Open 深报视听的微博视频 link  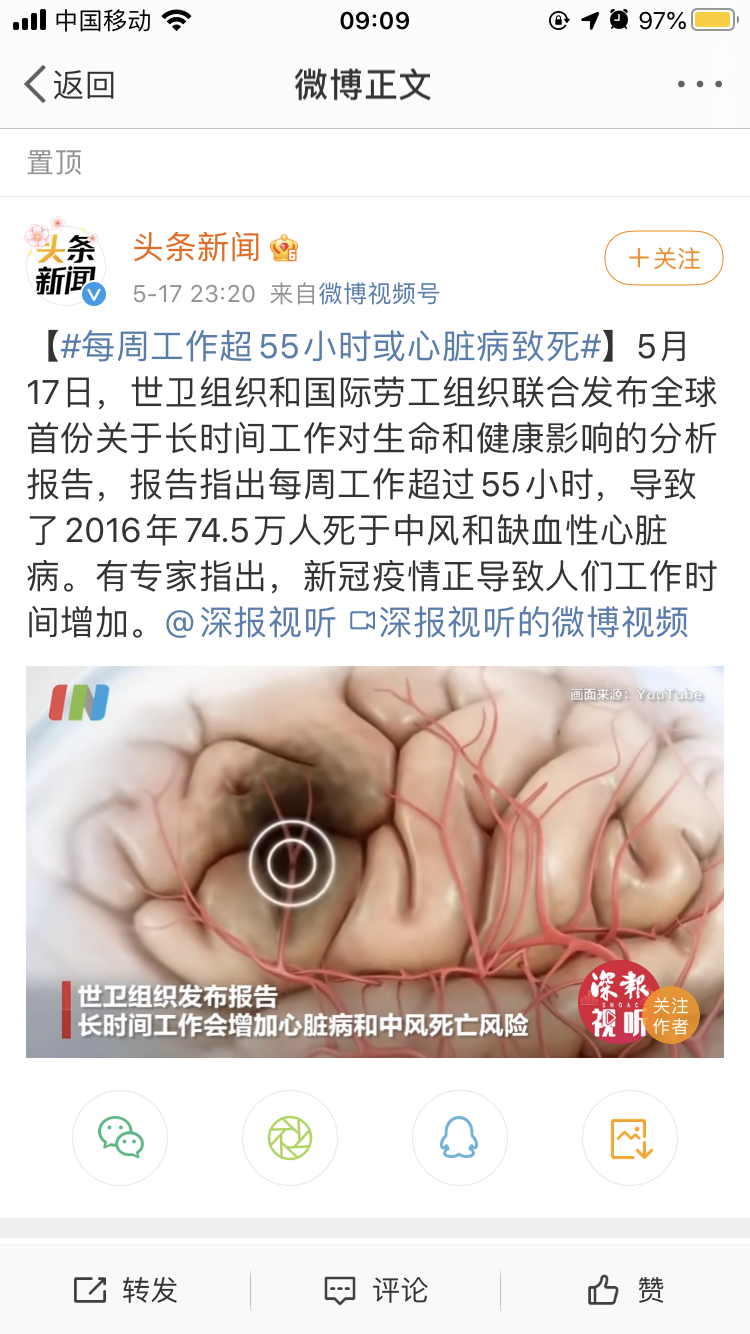(x=520, y=622)
